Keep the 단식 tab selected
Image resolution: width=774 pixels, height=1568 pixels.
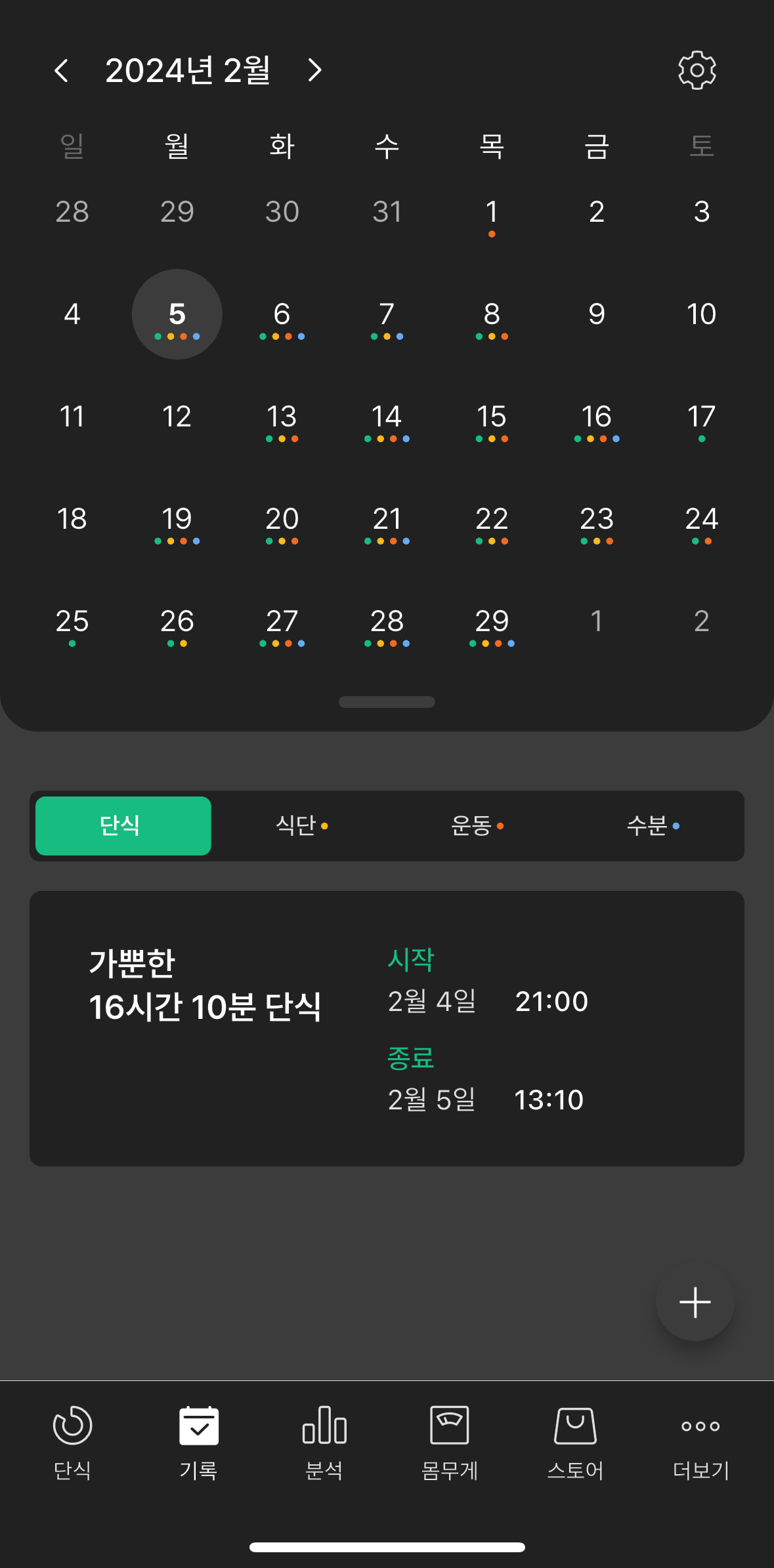click(123, 825)
